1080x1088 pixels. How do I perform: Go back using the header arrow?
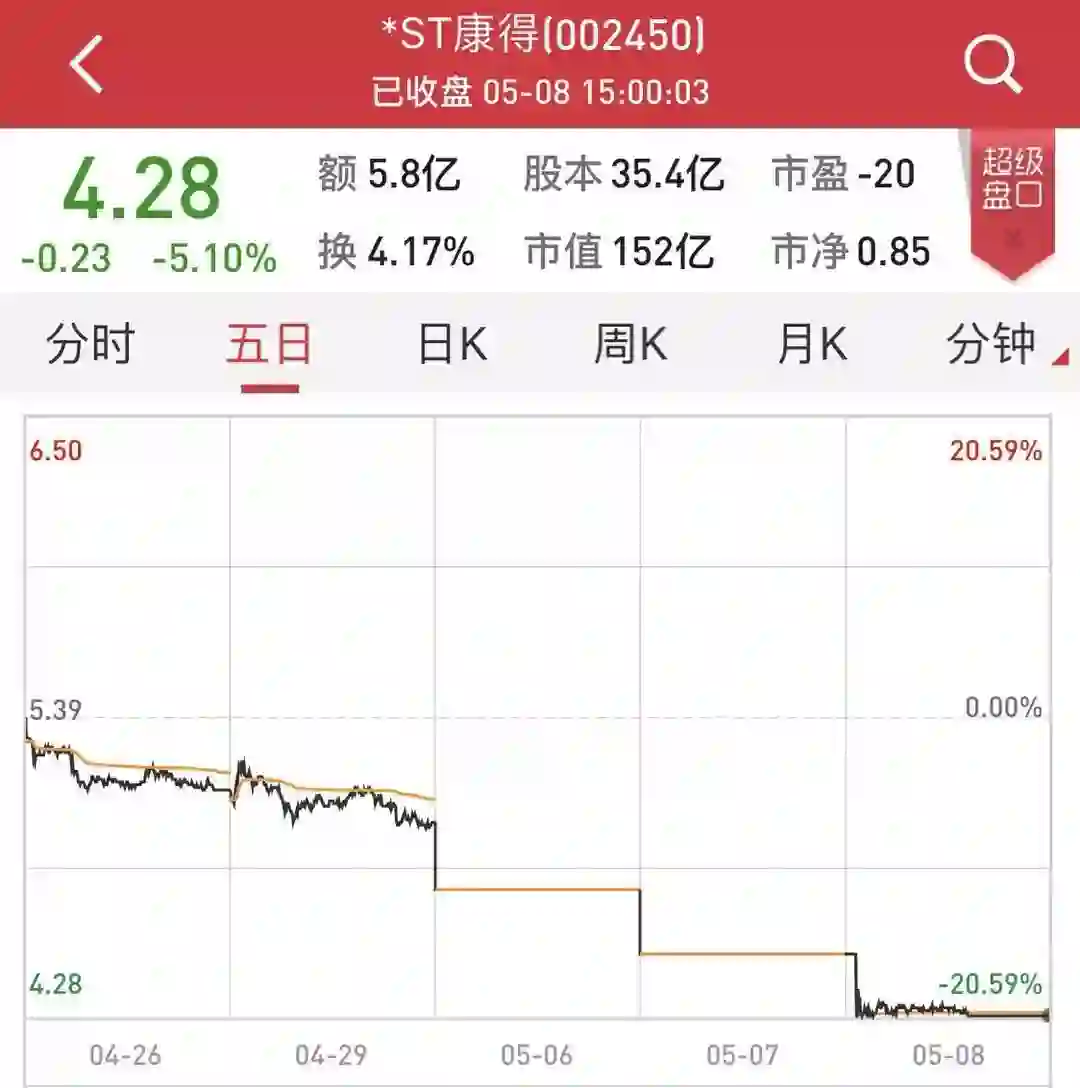pyautogui.click(x=87, y=64)
